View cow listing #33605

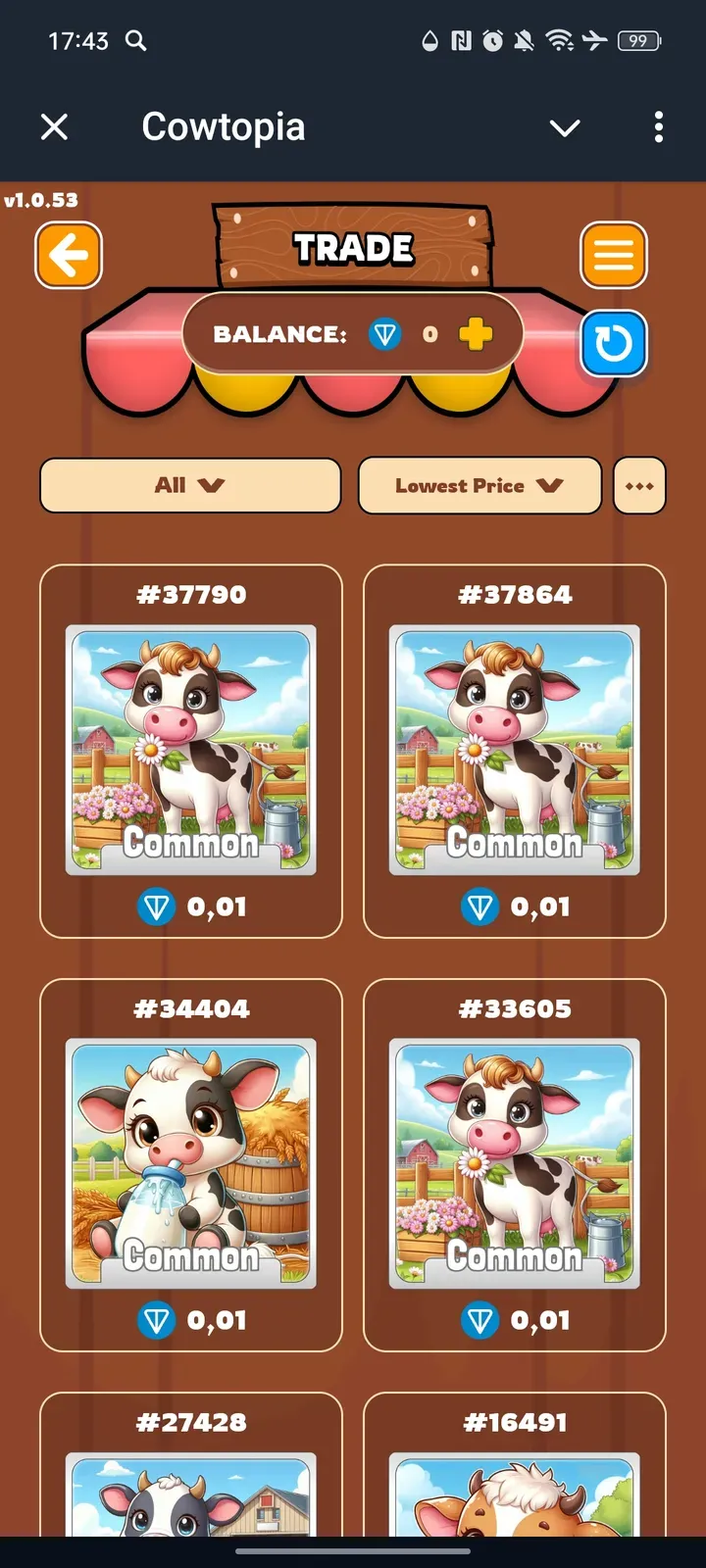click(x=515, y=1164)
